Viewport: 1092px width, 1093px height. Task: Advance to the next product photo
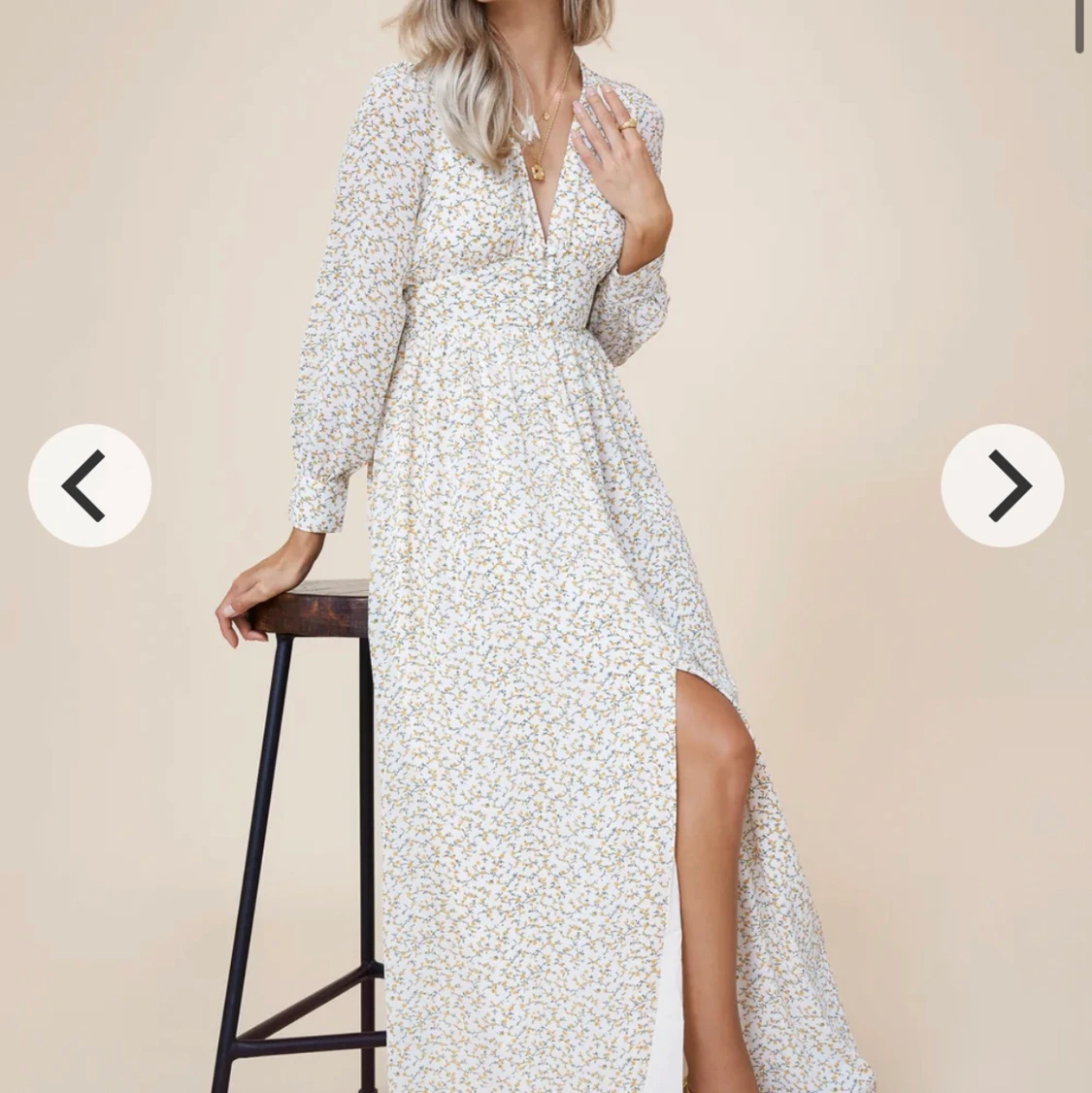1002,485
